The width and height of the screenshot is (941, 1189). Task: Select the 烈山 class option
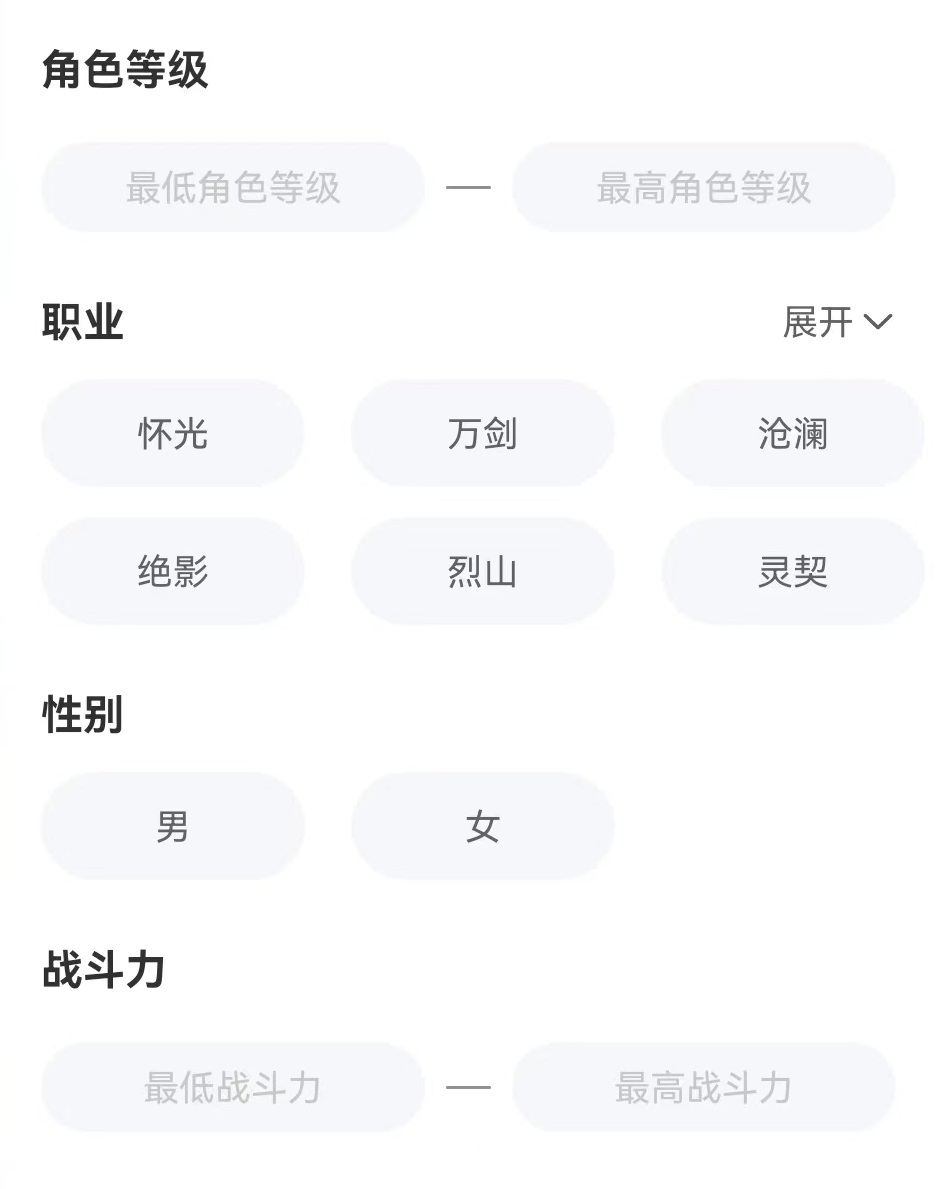click(x=482, y=572)
